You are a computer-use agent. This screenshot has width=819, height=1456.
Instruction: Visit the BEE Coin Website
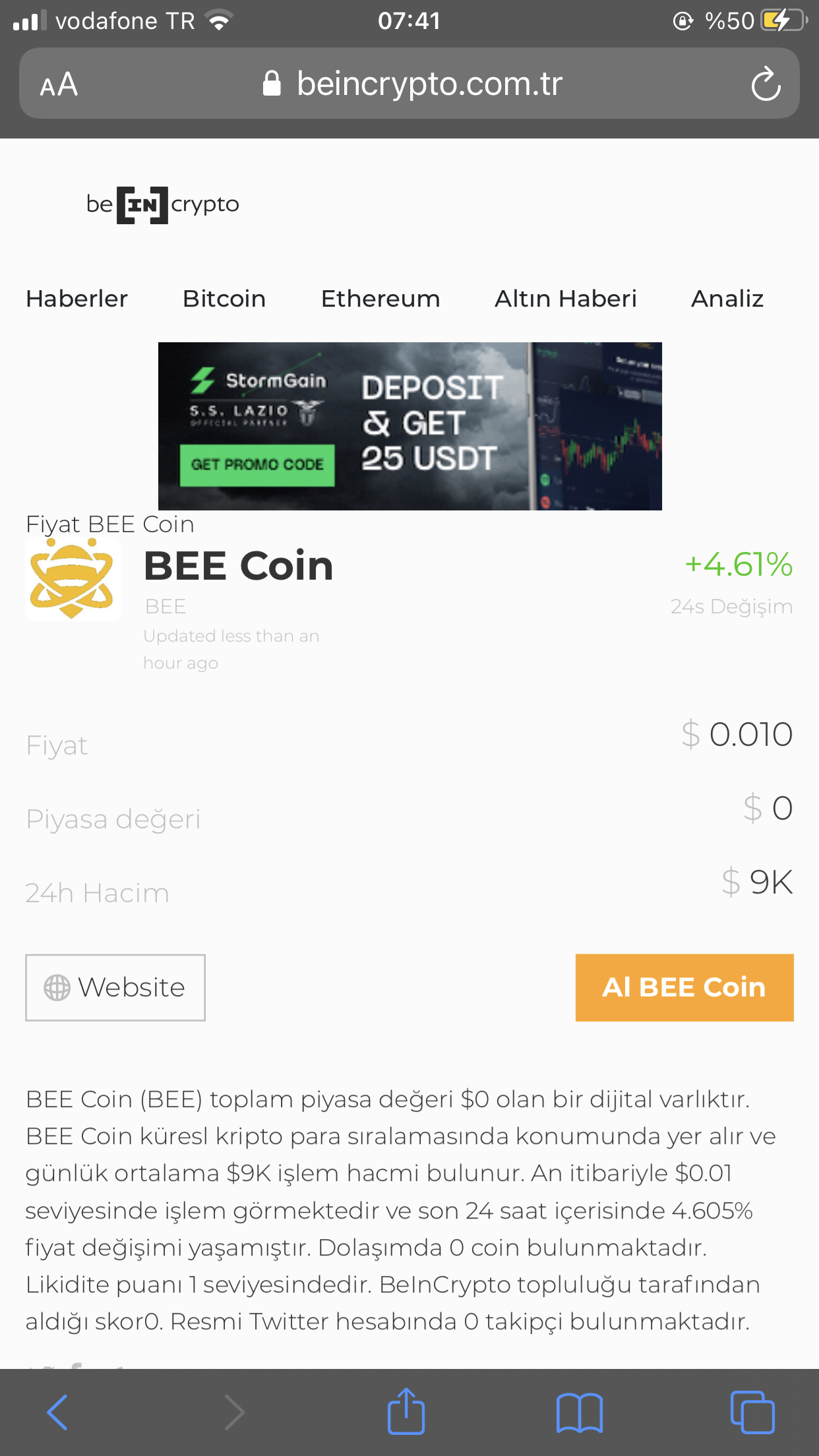point(115,987)
